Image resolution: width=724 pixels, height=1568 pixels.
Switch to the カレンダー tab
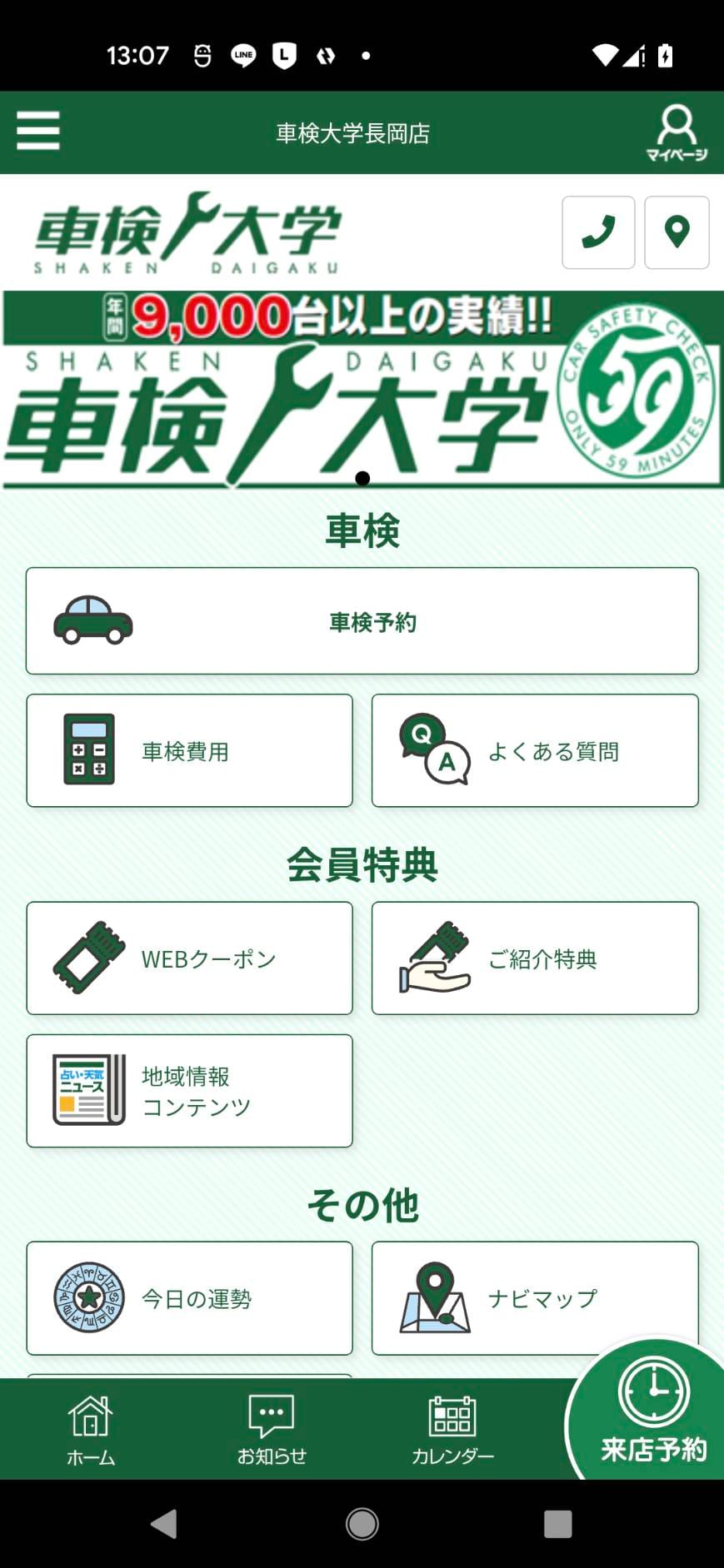pyautogui.click(x=452, y=1430)
